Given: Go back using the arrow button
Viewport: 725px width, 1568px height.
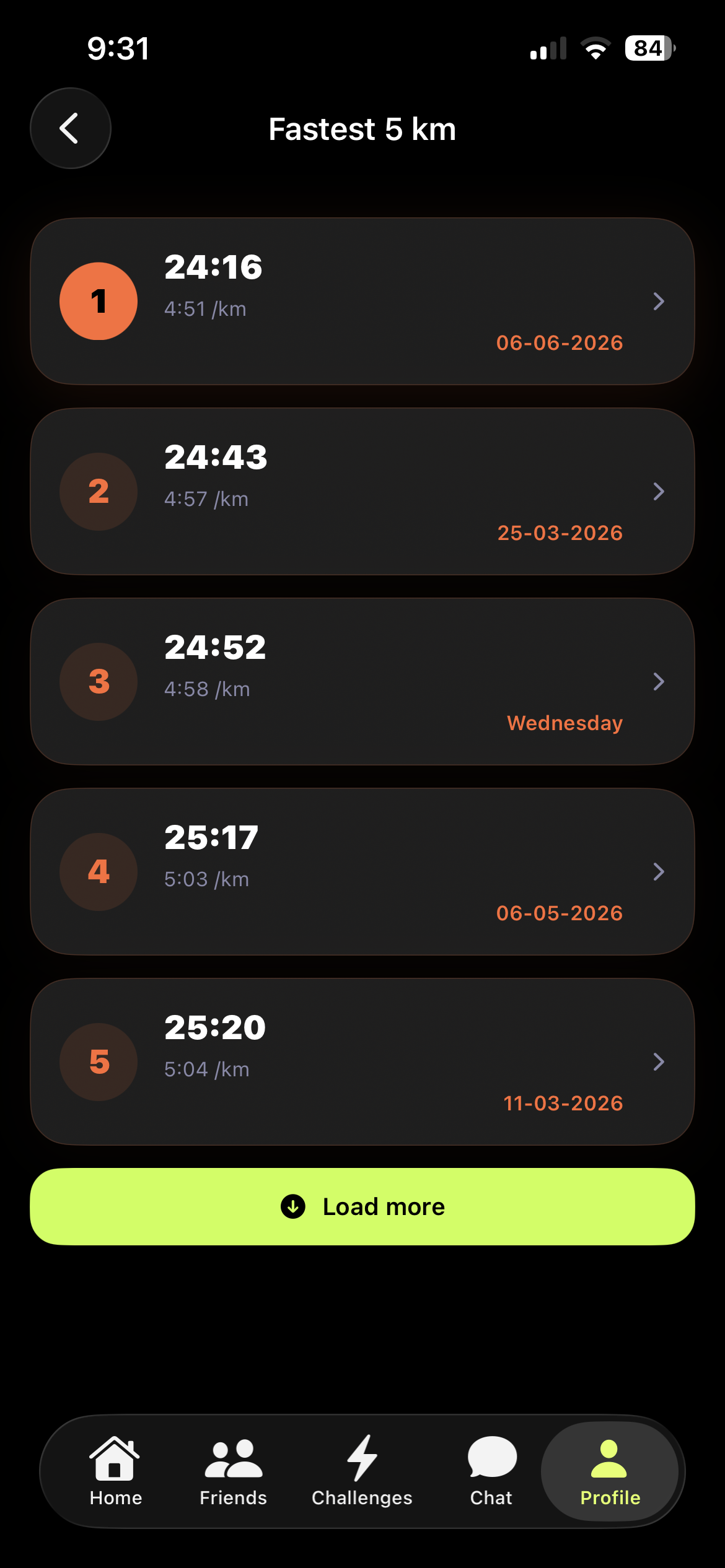Looking at the screenshot, I should coord(71,128).
